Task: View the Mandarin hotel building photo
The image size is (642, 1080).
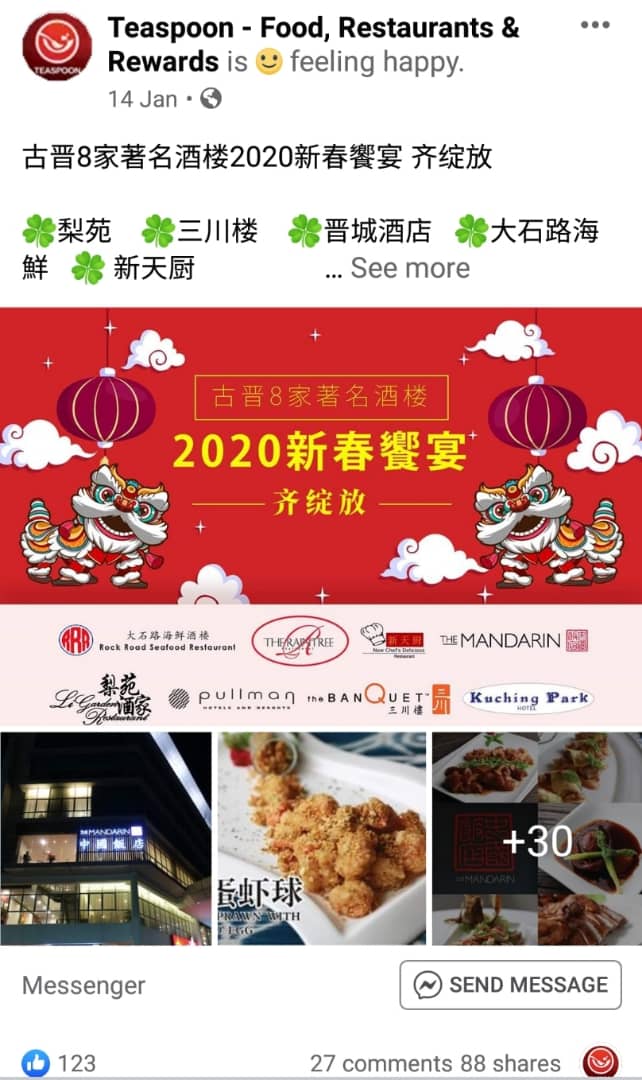Action: click(106, 839)
